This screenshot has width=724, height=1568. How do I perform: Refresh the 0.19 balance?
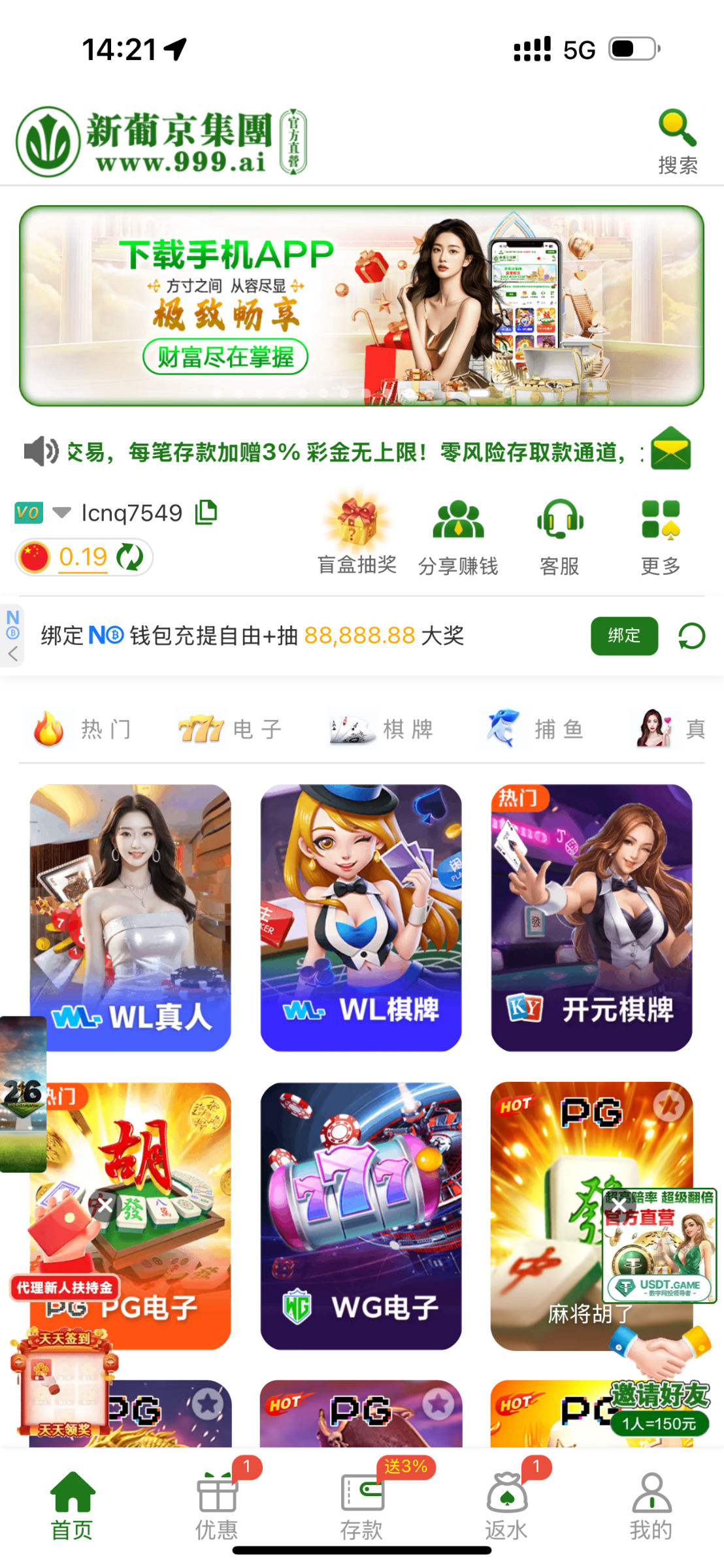point(129,557)
